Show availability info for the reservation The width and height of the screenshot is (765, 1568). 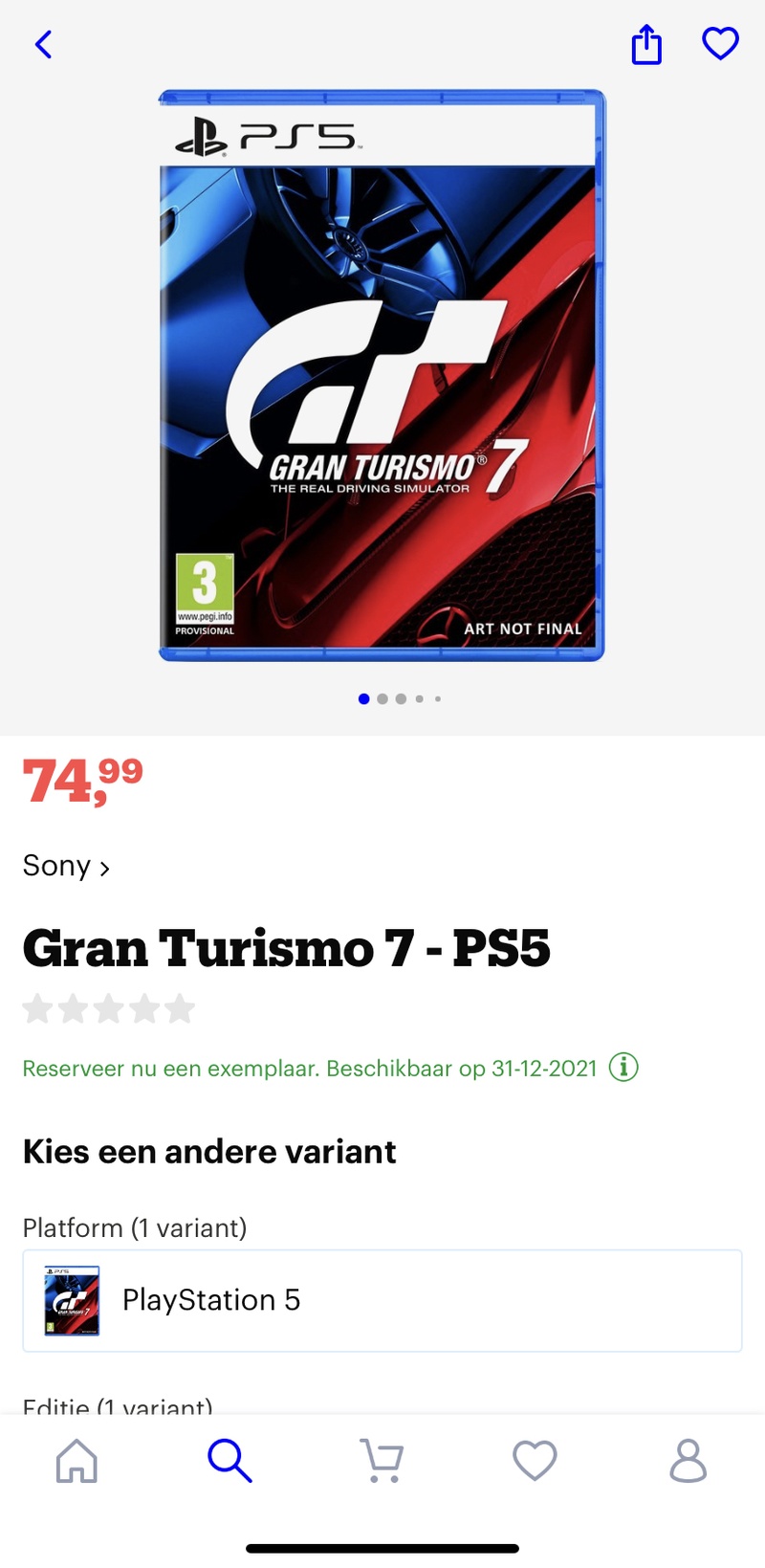(x=623, y=1067)
